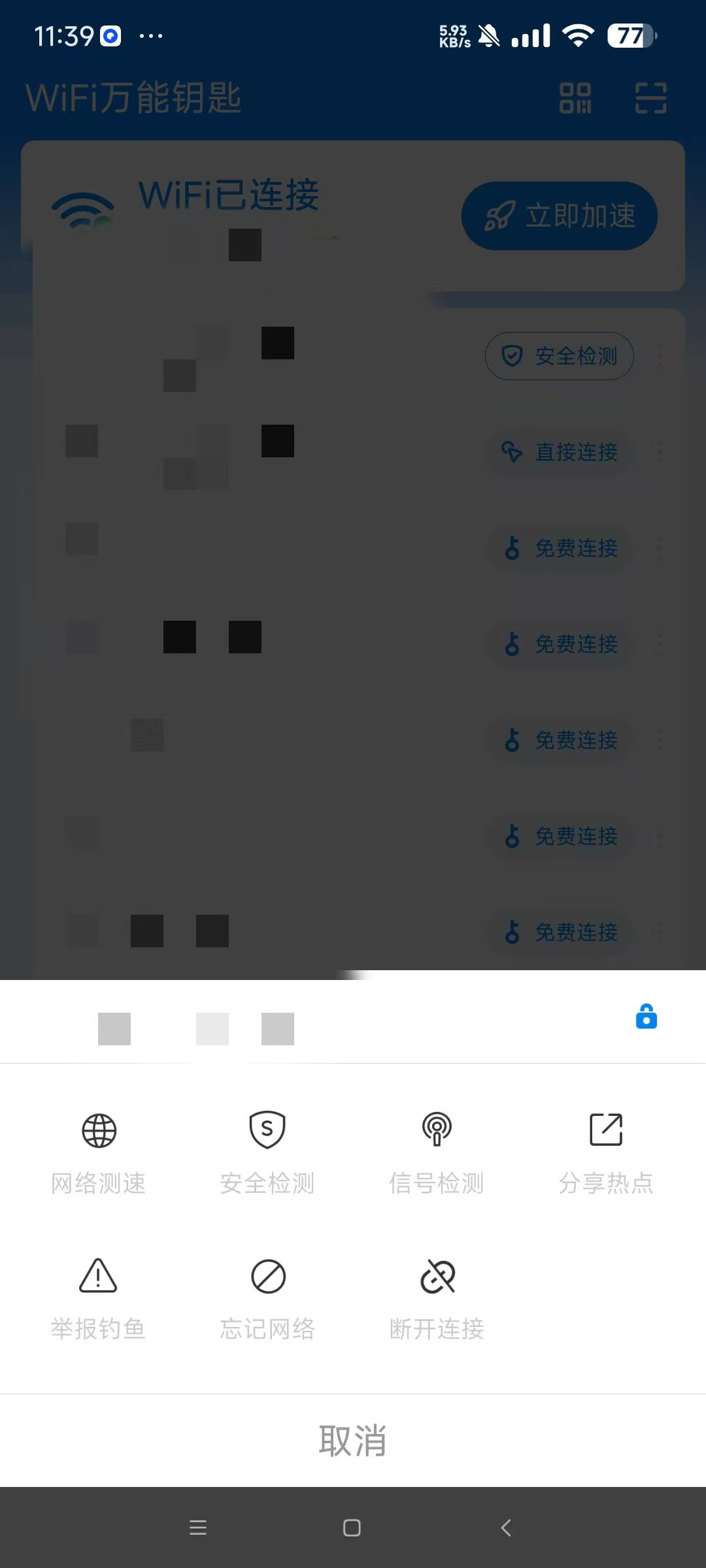Viewport: 706px width, 1568px height.
Task: Open the system home button
Action: click(x=352, y=1527)
